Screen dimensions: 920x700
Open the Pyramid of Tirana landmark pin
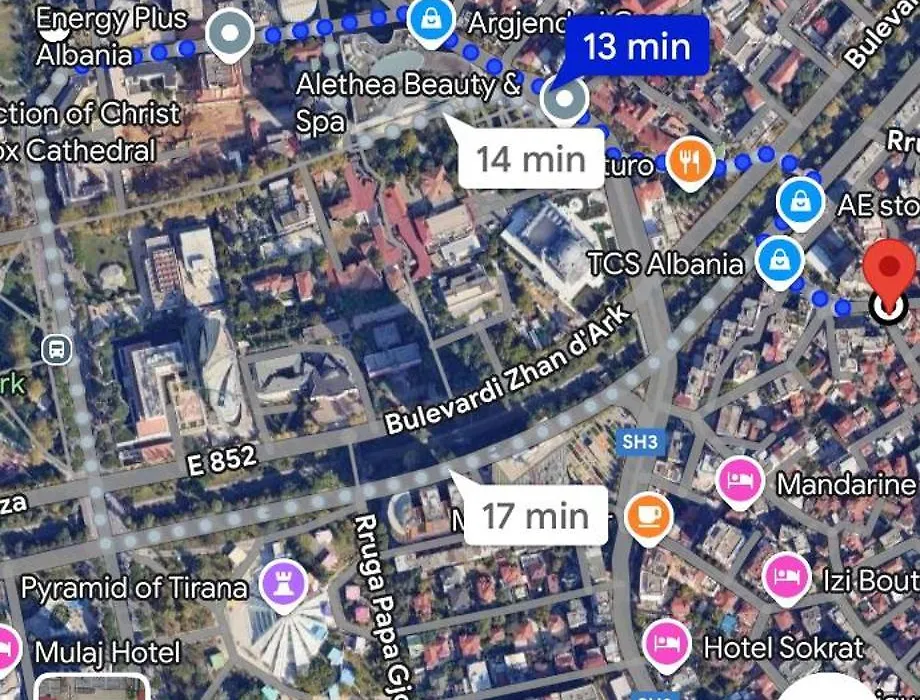(x=283, y=586)
